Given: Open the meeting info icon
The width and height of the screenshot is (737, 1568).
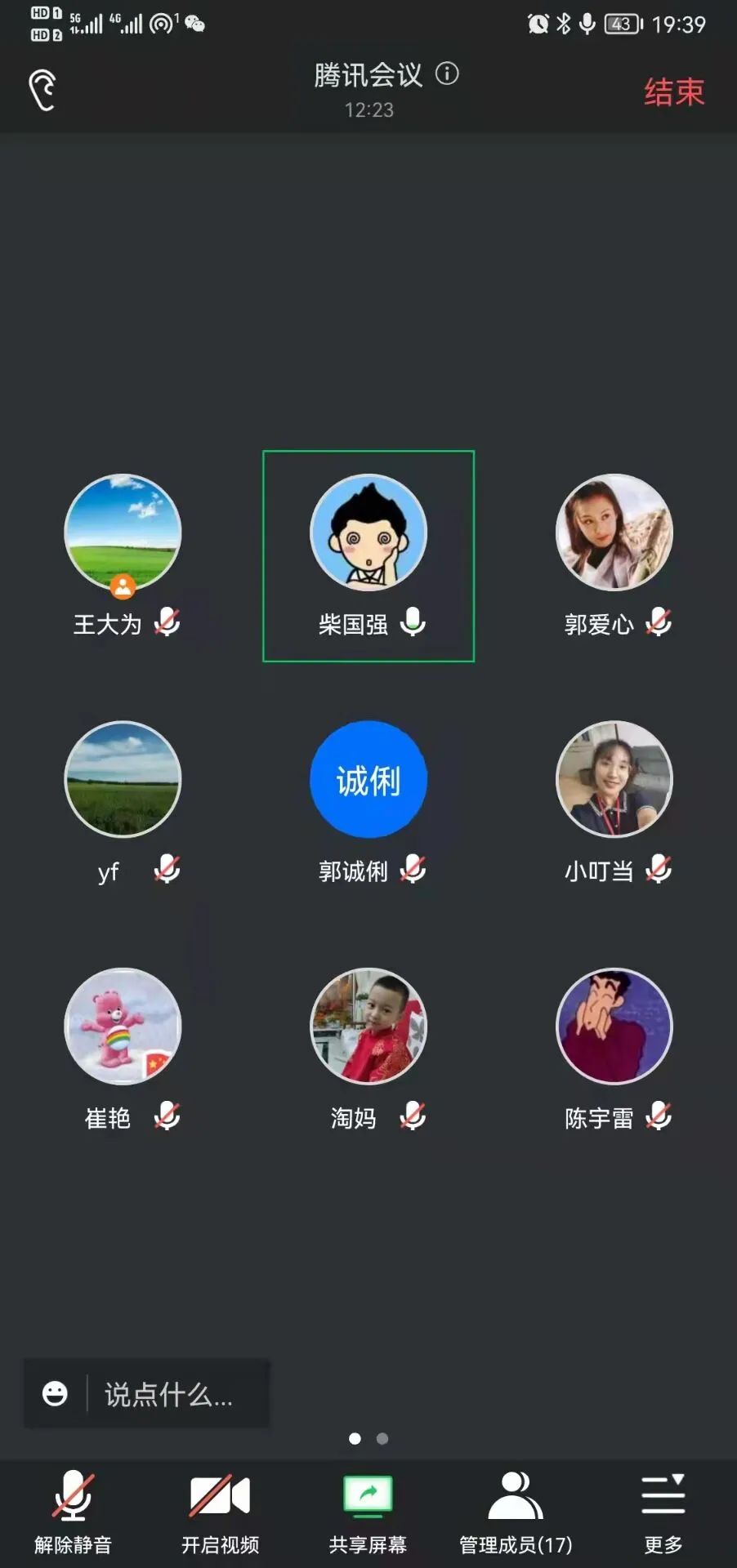Looking at the screenshot, I should tap(447, 74).
